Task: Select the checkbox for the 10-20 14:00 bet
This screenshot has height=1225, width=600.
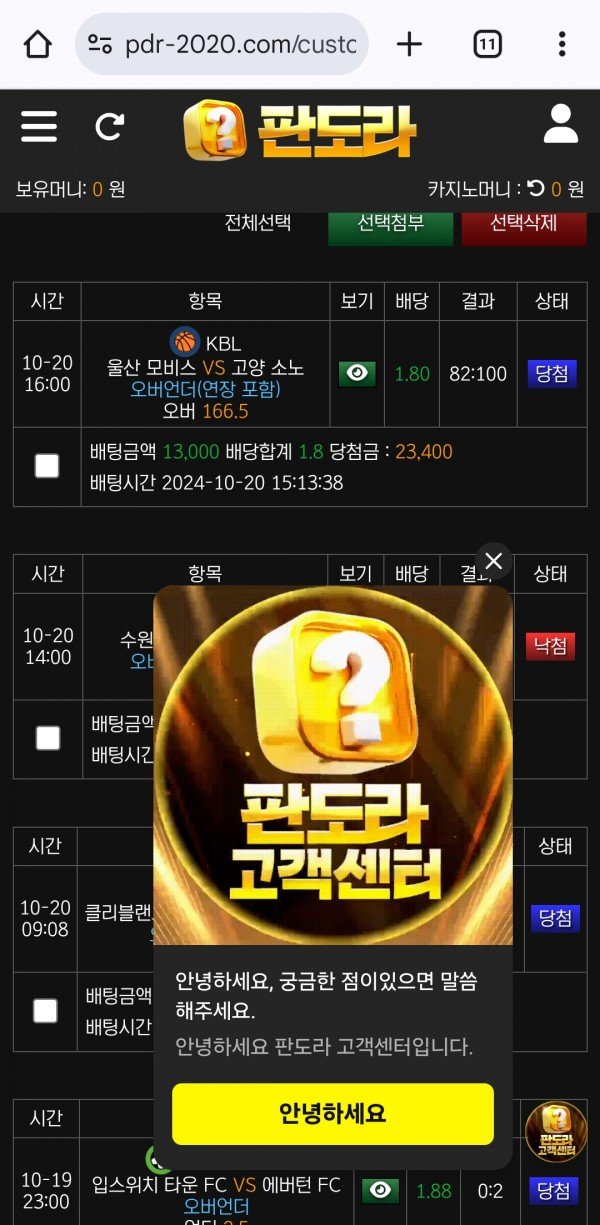Action: [47, 738]
